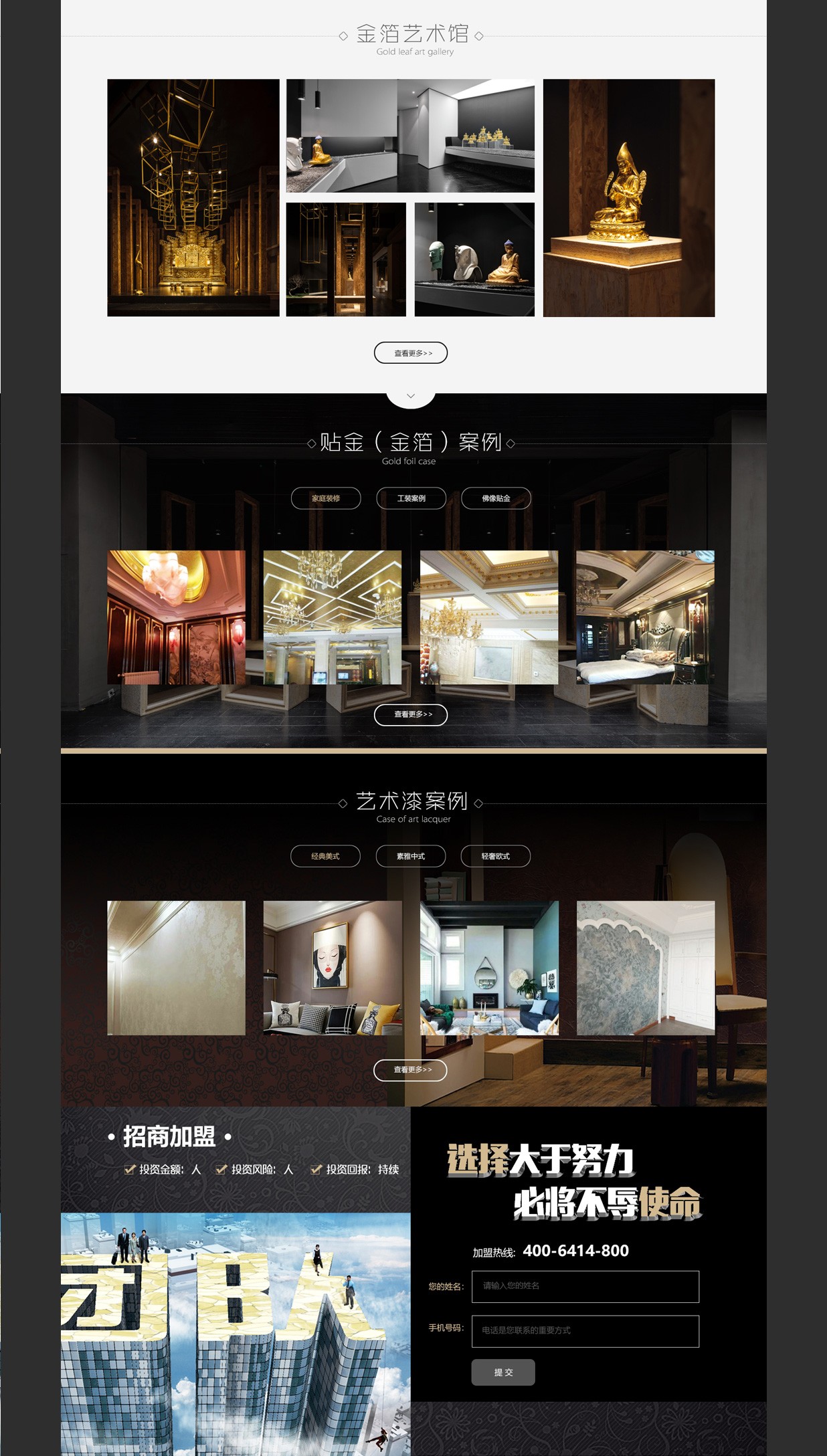The height and width of the screenshot is (1456, 827).
Task: Tap 查看更多 under the gold foil cases
Action: click(410, 714)
